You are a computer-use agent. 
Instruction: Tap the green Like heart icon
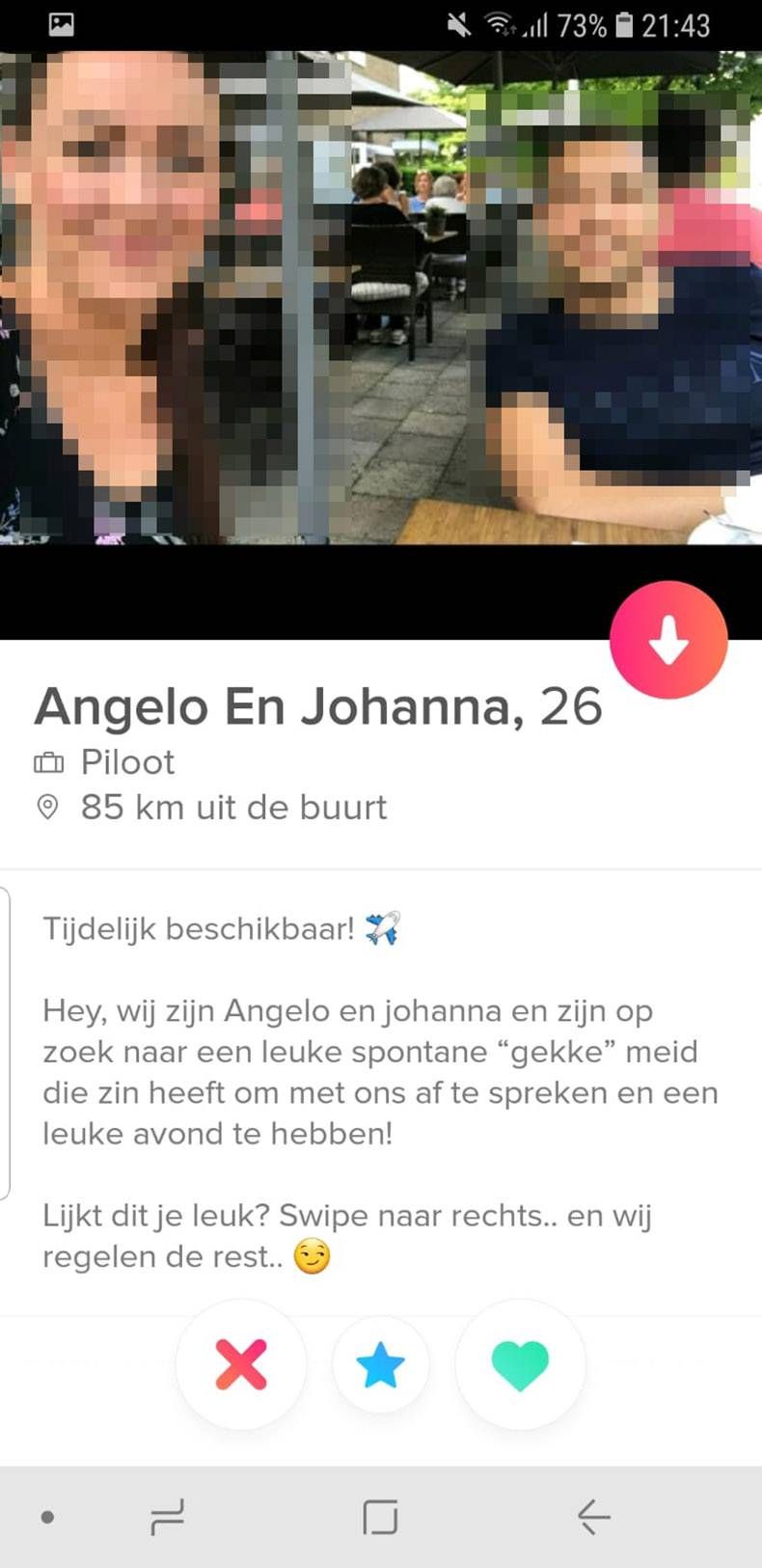click(520, 1365)
